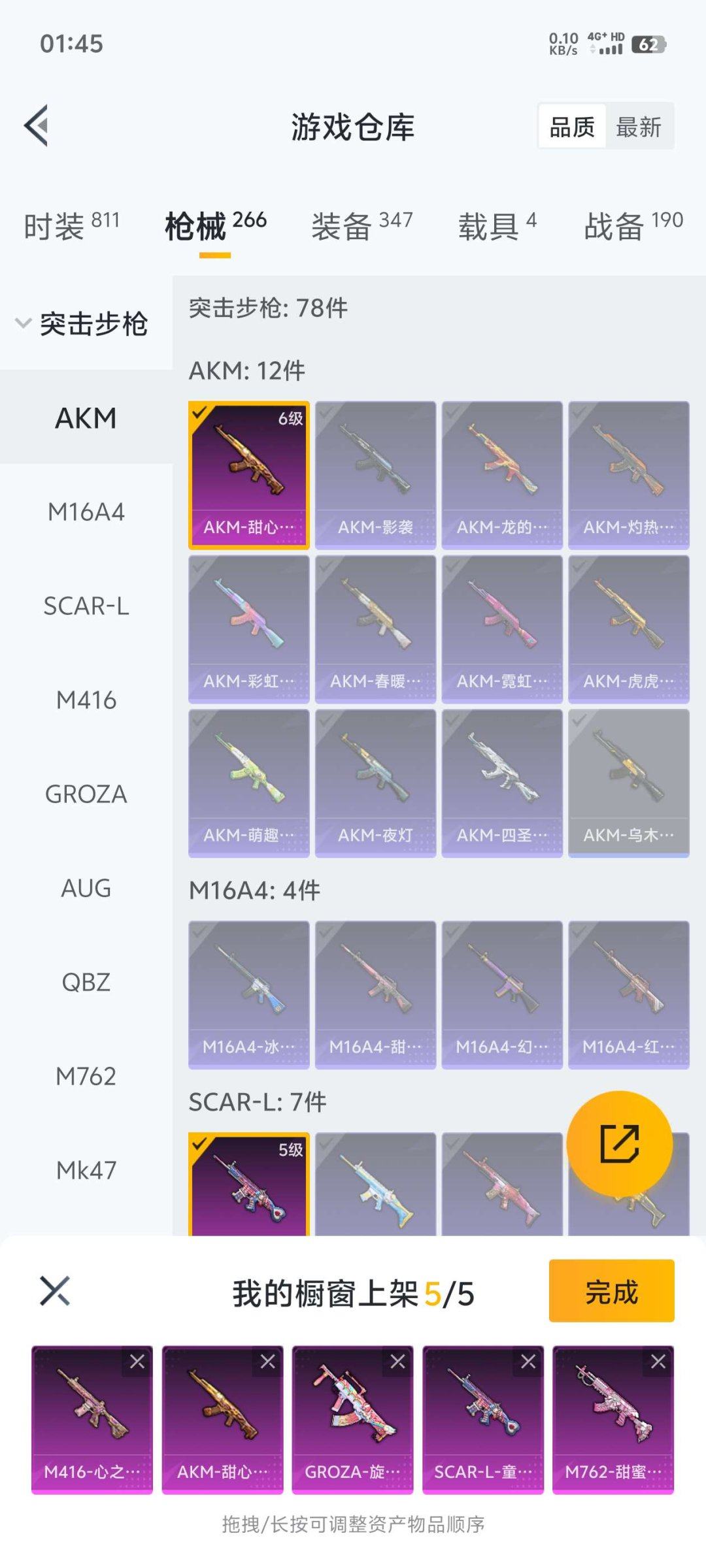Close the 我的橱窗上架 panel
The image size is (706, 1568).
pos(55,1291)
